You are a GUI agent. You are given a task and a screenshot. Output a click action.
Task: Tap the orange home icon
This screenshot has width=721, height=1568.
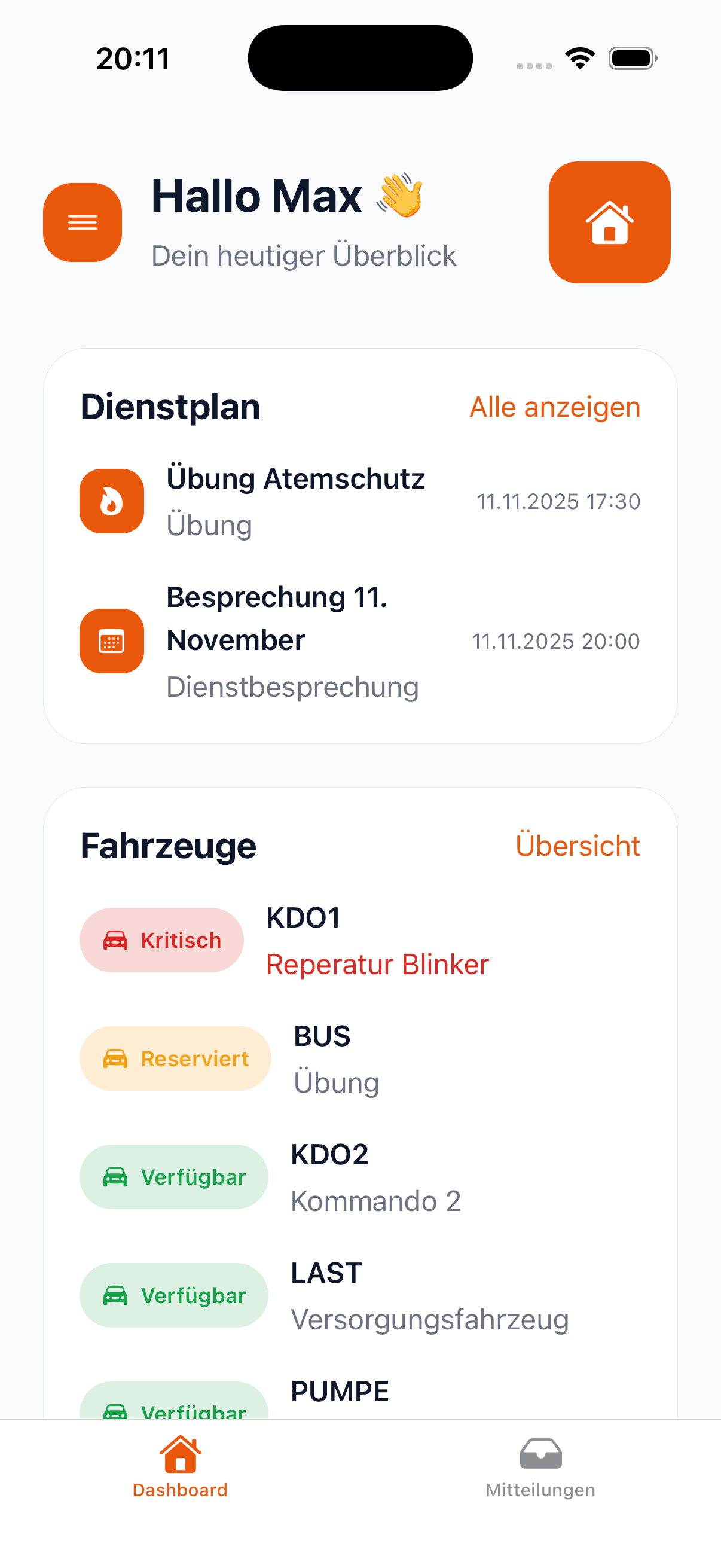click(x=609, y=223)
